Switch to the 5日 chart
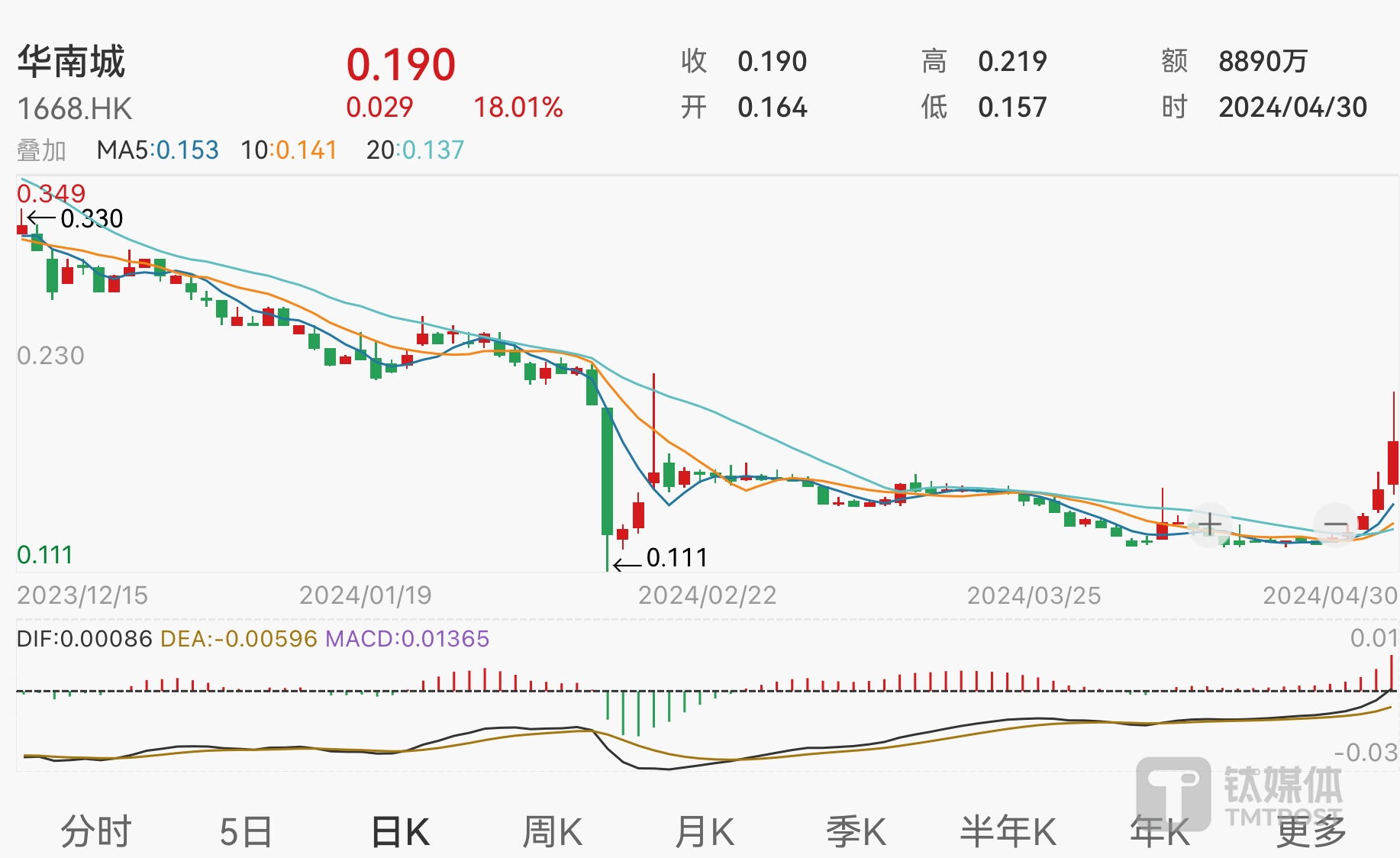 click(x=246, y=831)
